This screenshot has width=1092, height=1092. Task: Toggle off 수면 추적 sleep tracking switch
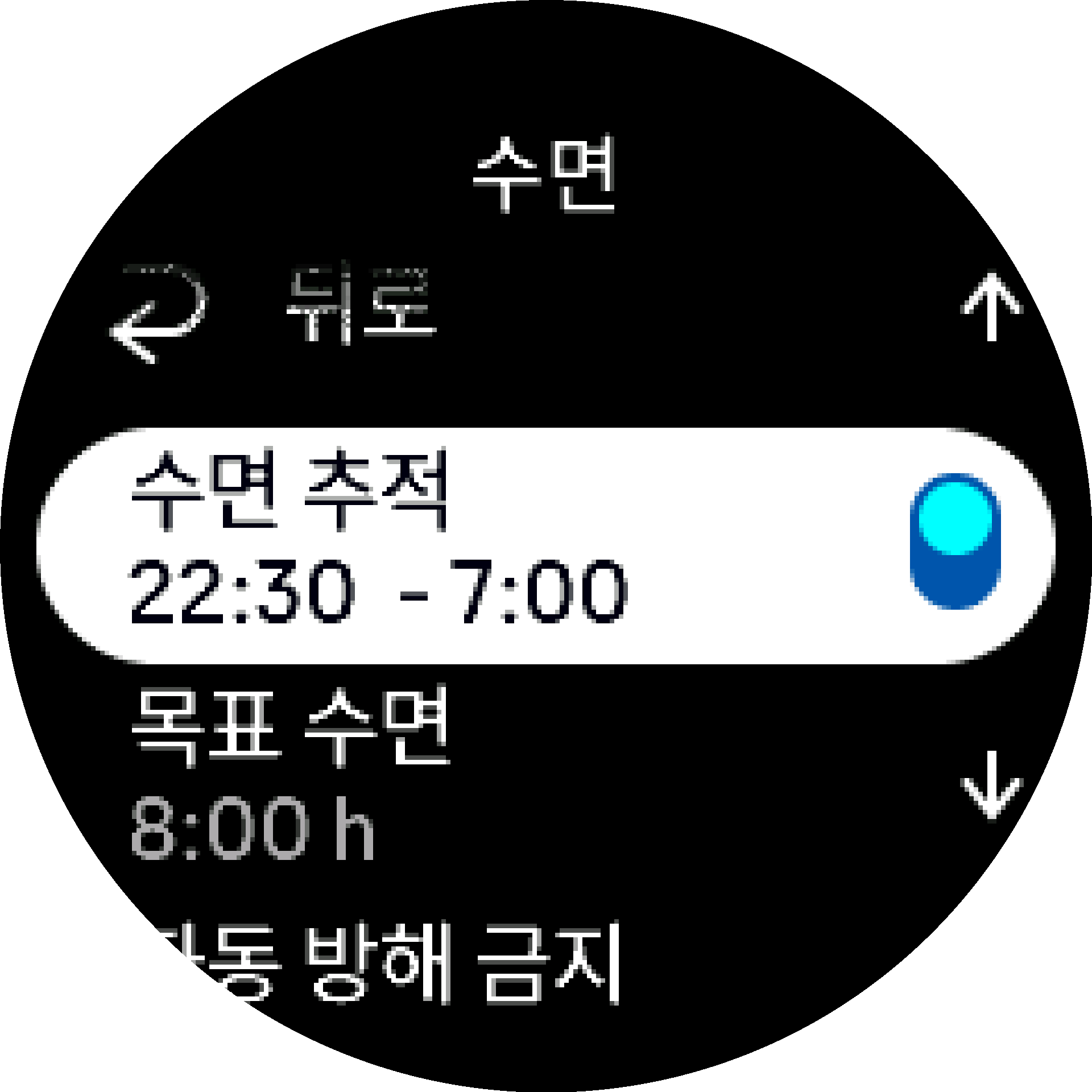955,541
